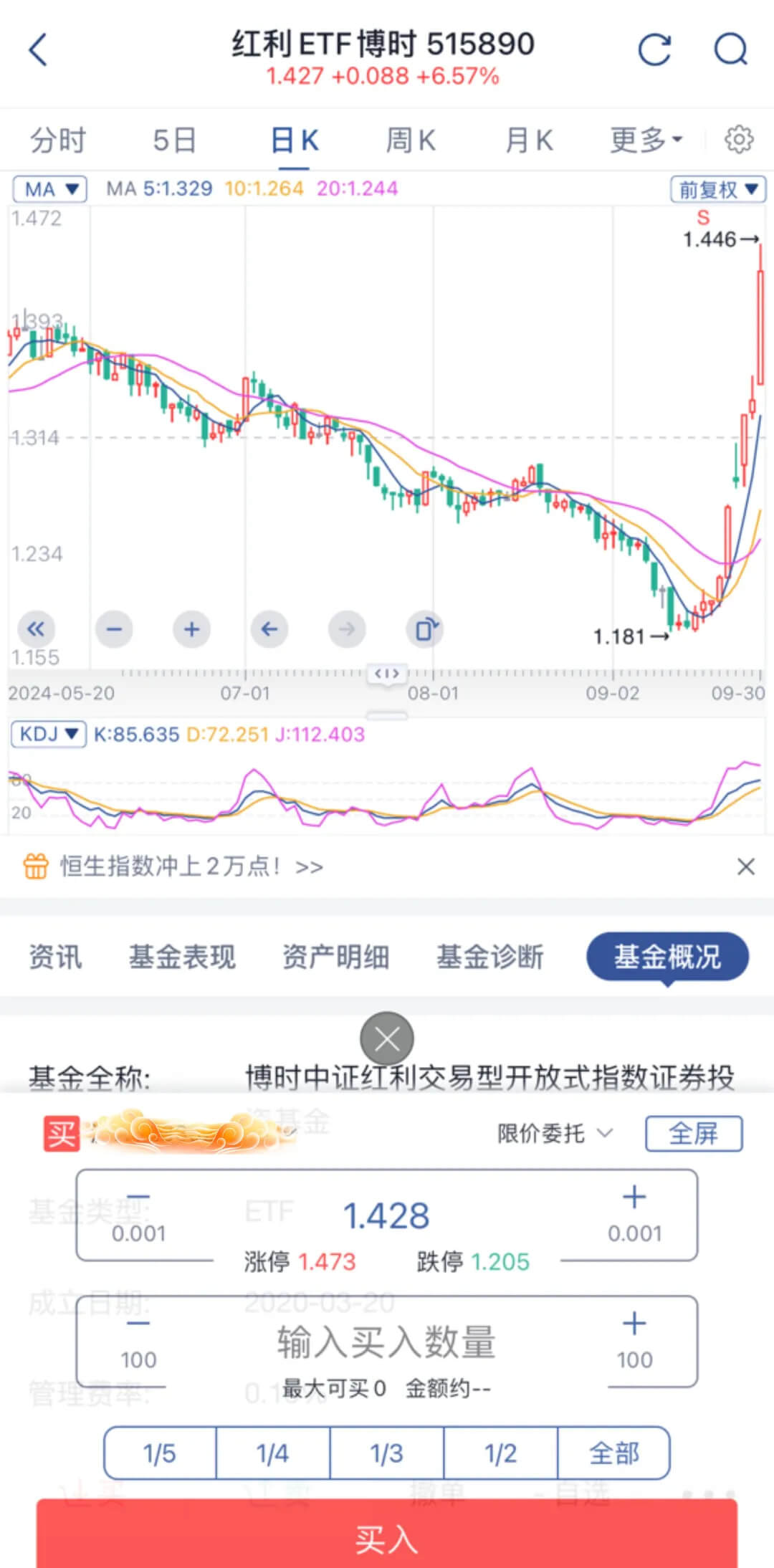Open the KDJ indicator dropdown
Image resolution: width=774 pixels, height=1568 pixels.
point(47,734)
